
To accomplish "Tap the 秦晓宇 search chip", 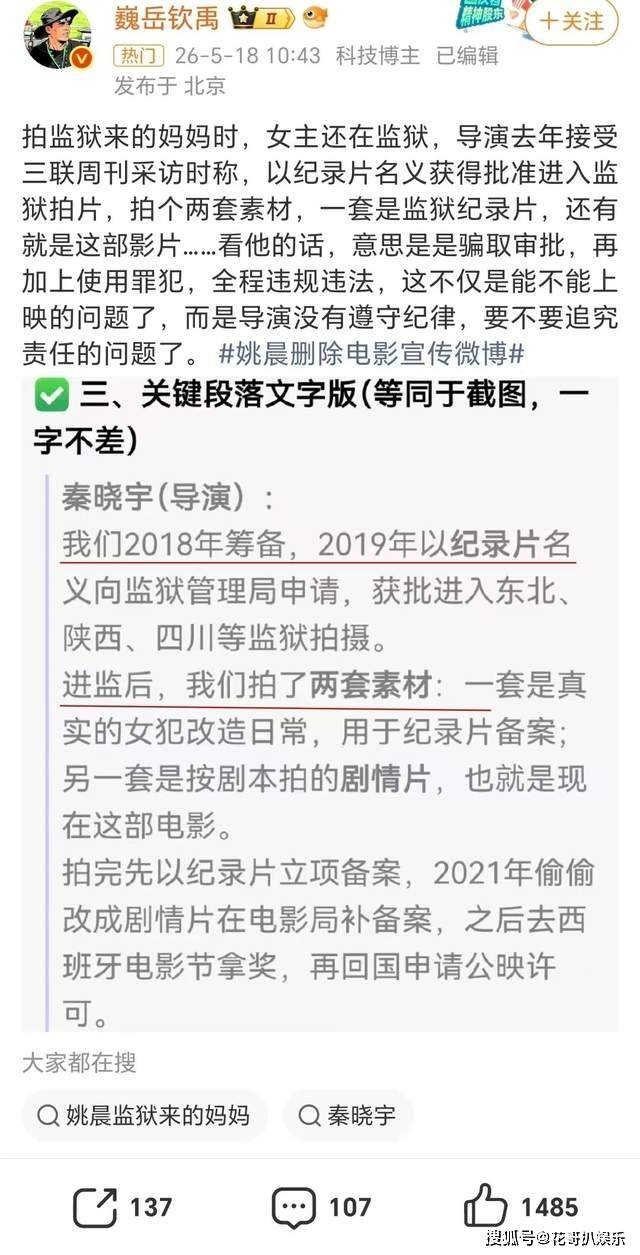I will click(348, 1115).
